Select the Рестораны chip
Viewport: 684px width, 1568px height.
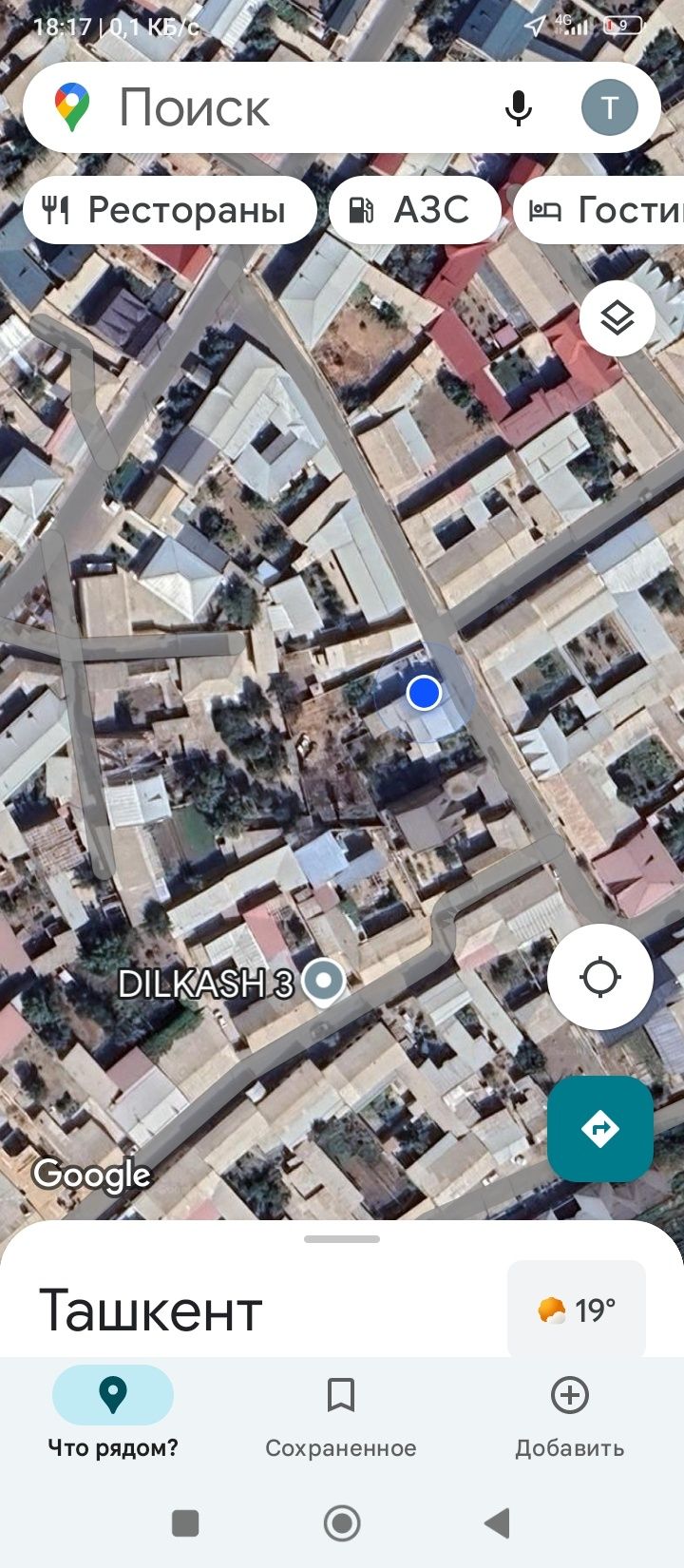click(169, 210)
